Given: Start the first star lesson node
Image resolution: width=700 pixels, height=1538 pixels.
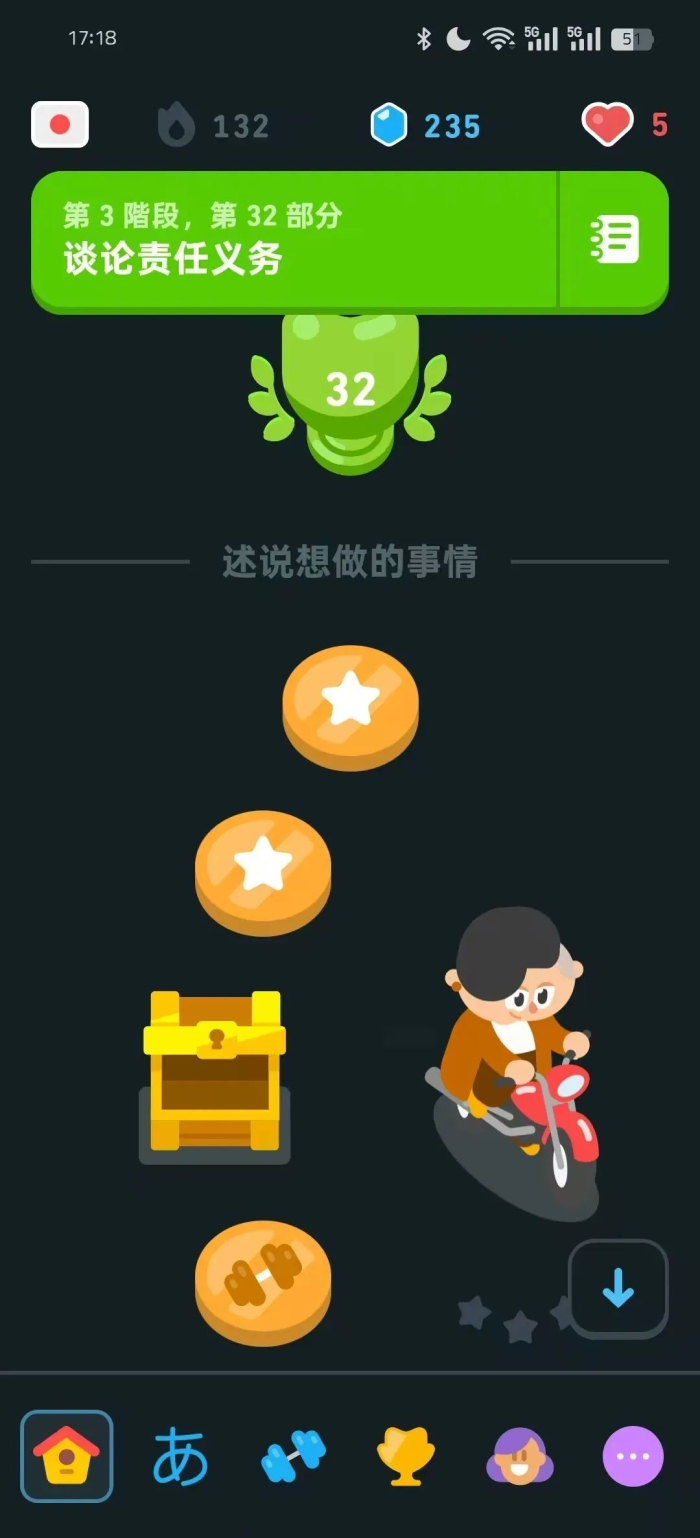Looking at the screenshot, I should pos(350,704).
